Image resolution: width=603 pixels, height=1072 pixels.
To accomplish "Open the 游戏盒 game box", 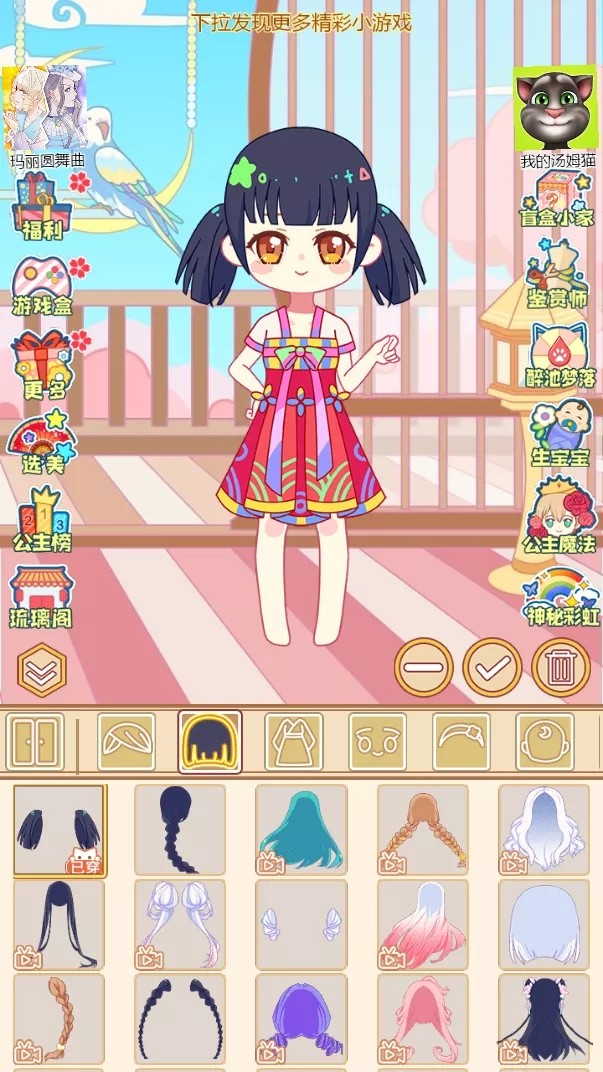I will [x=43, y=286].
